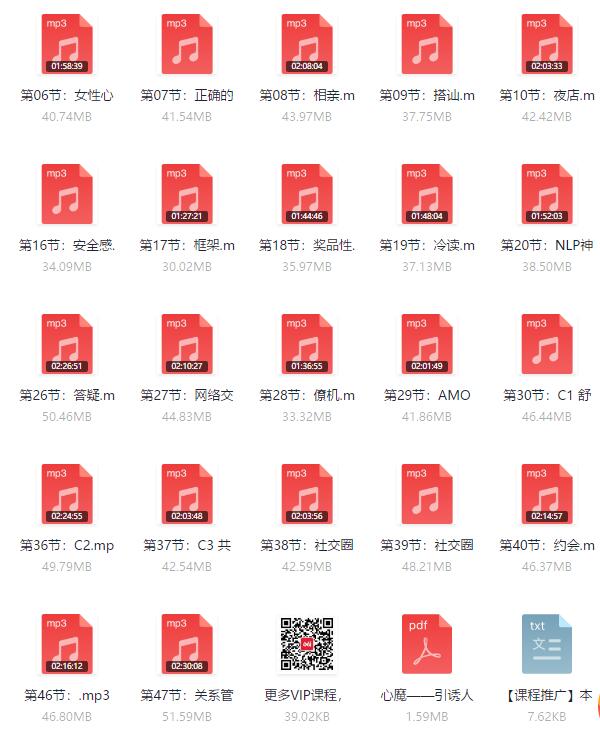Viewport: 600px width, 735px height.
Task: Open 第47节:关系管 audio file
Action: 186,644
